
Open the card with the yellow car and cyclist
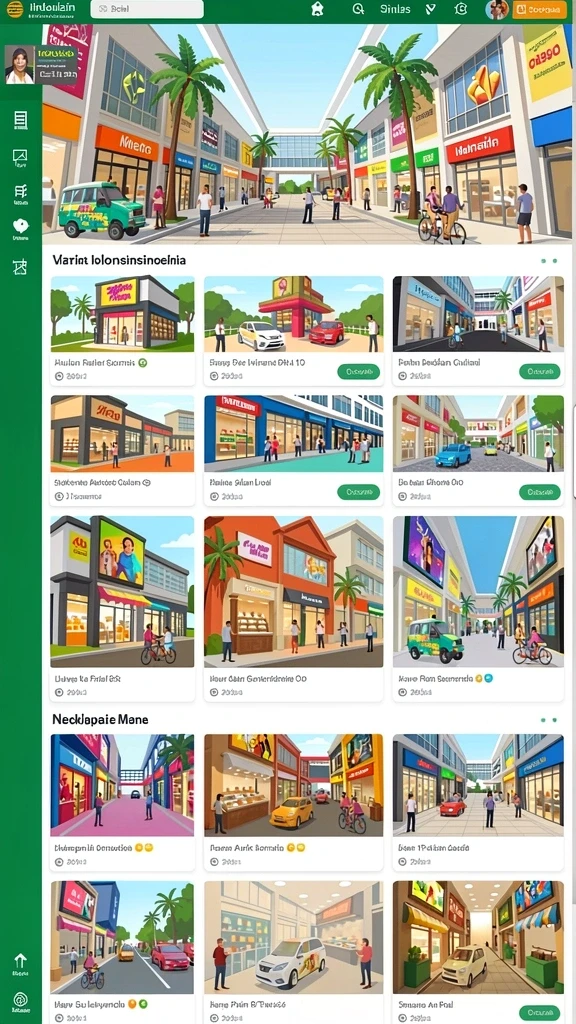[293, 802]
